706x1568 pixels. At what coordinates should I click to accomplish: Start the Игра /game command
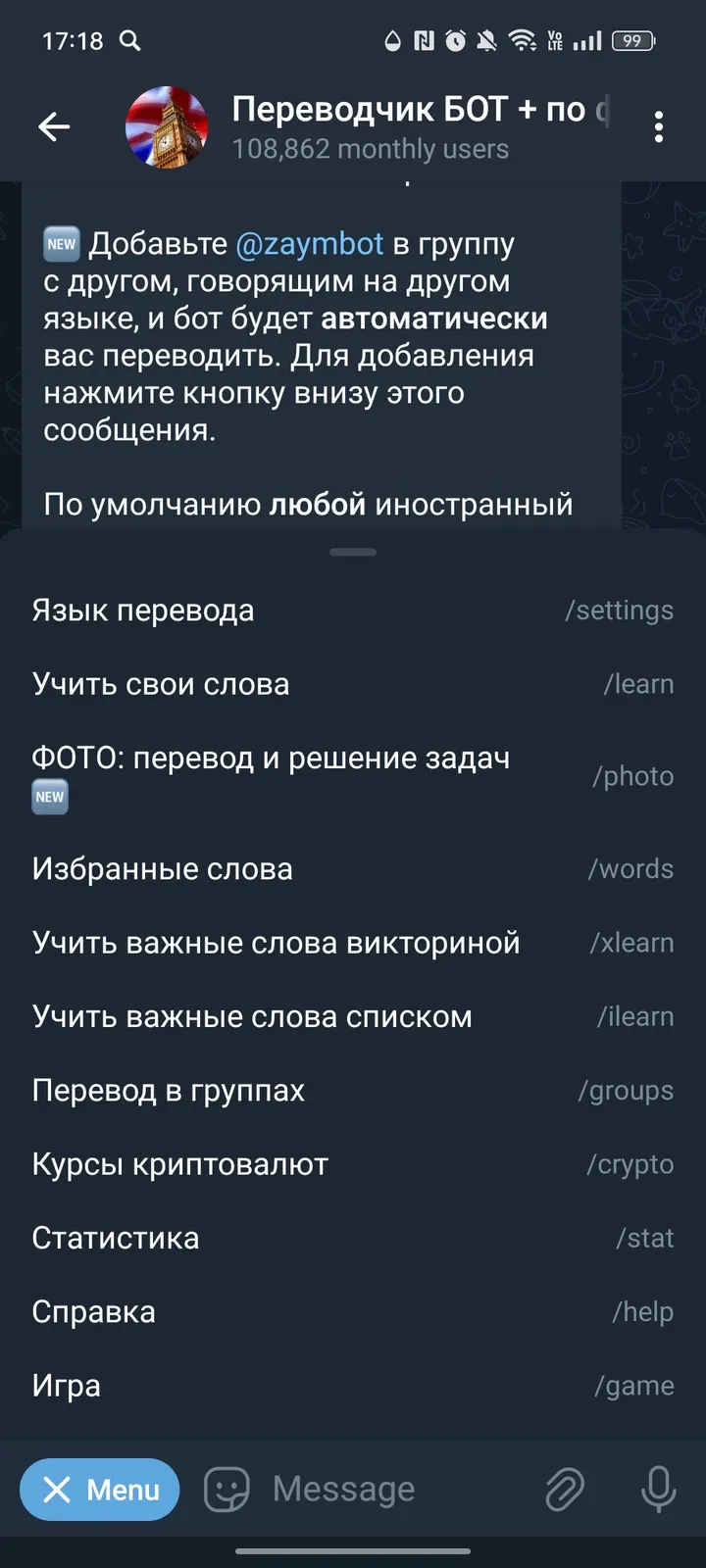point(353,1386)
